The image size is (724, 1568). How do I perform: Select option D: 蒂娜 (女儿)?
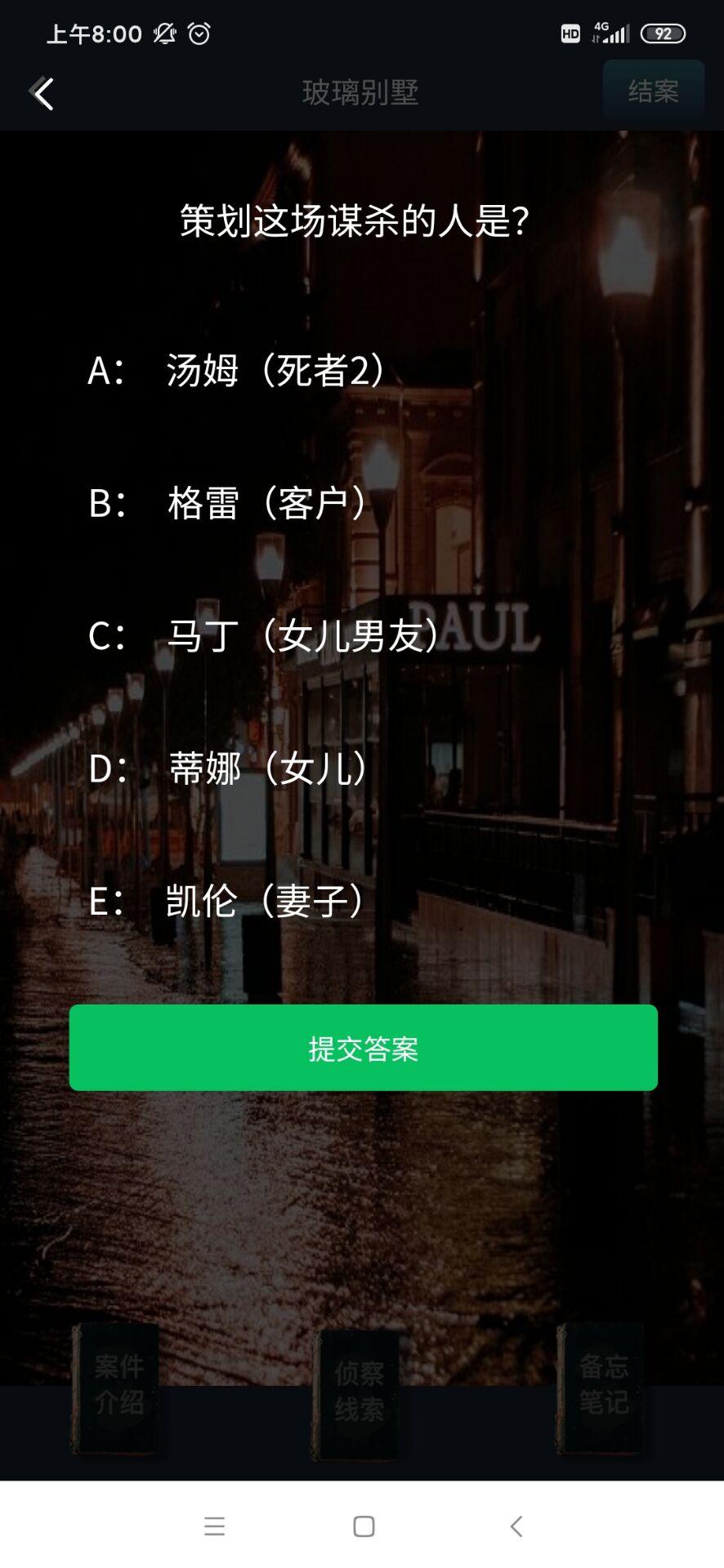[x=229, y=768]
